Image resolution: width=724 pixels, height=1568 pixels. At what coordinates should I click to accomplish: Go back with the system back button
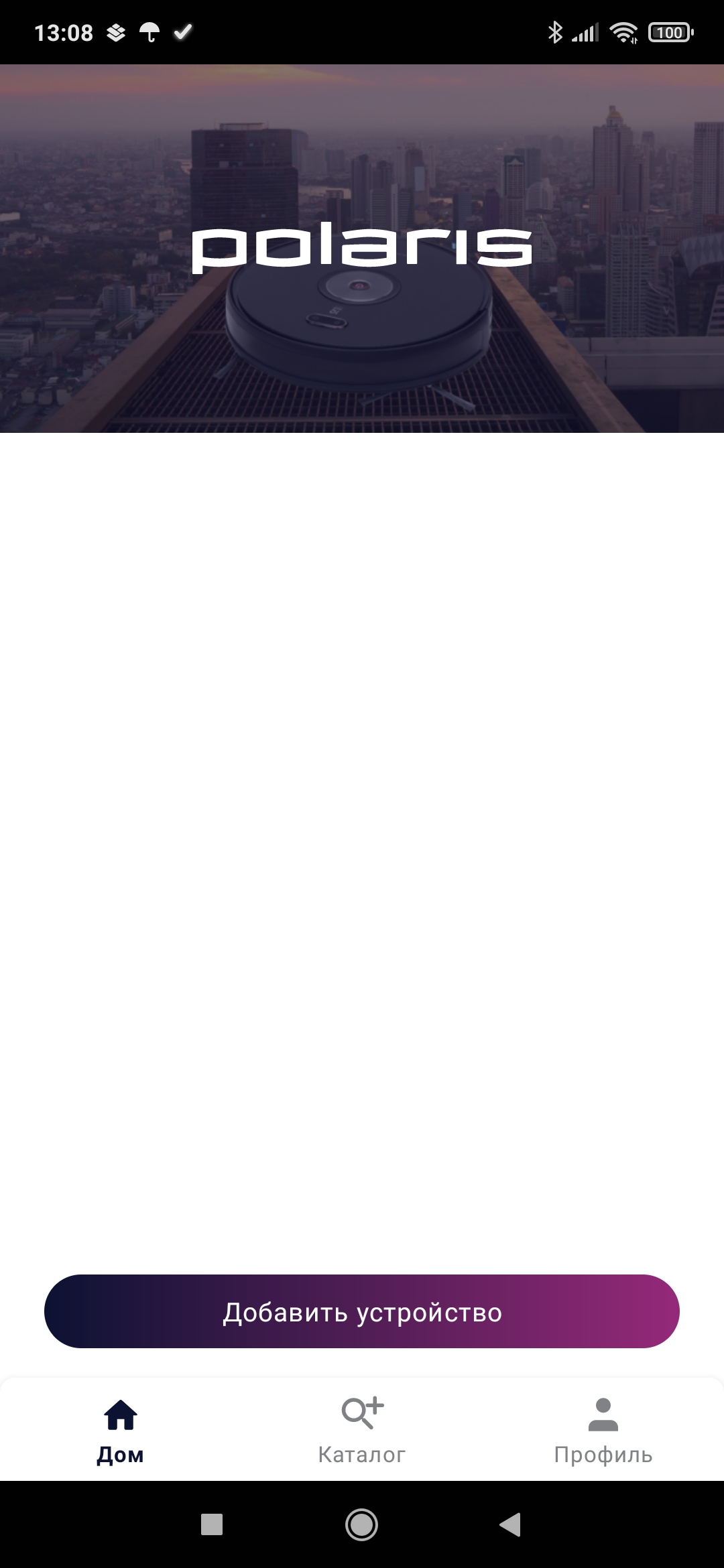511,1524
